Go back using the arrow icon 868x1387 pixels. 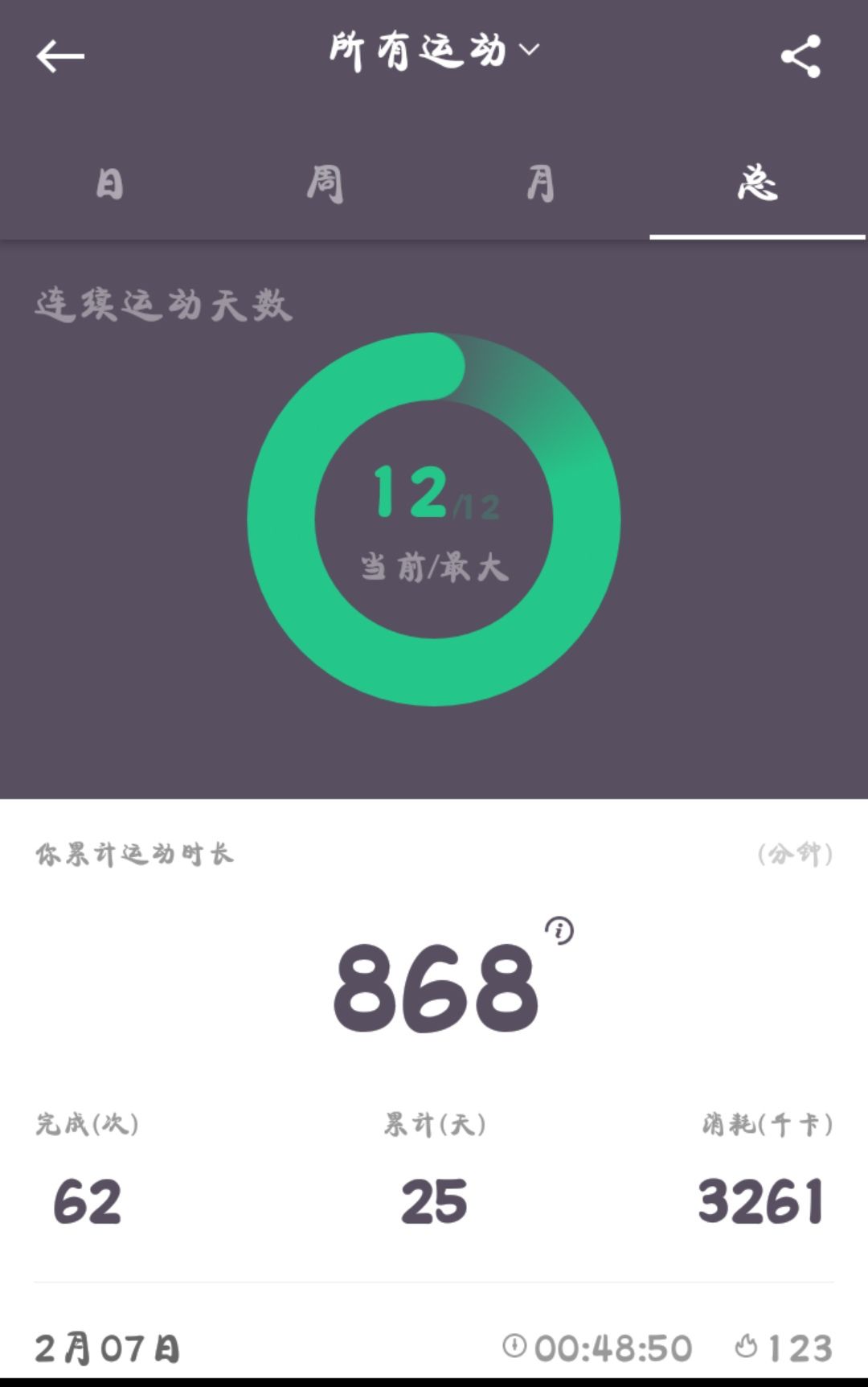[x=60, y=56]
